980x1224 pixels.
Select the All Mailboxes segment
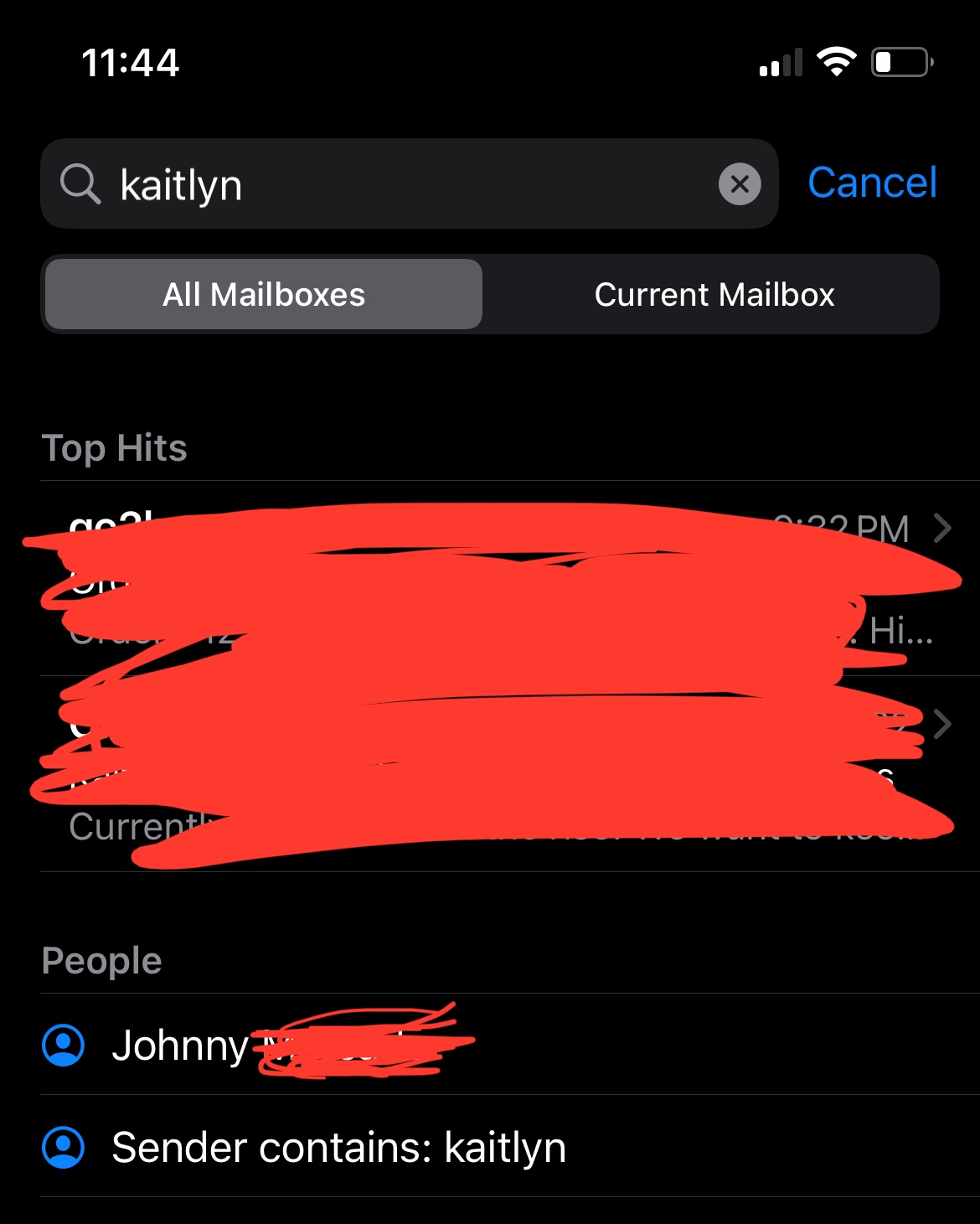coord(264,295)
